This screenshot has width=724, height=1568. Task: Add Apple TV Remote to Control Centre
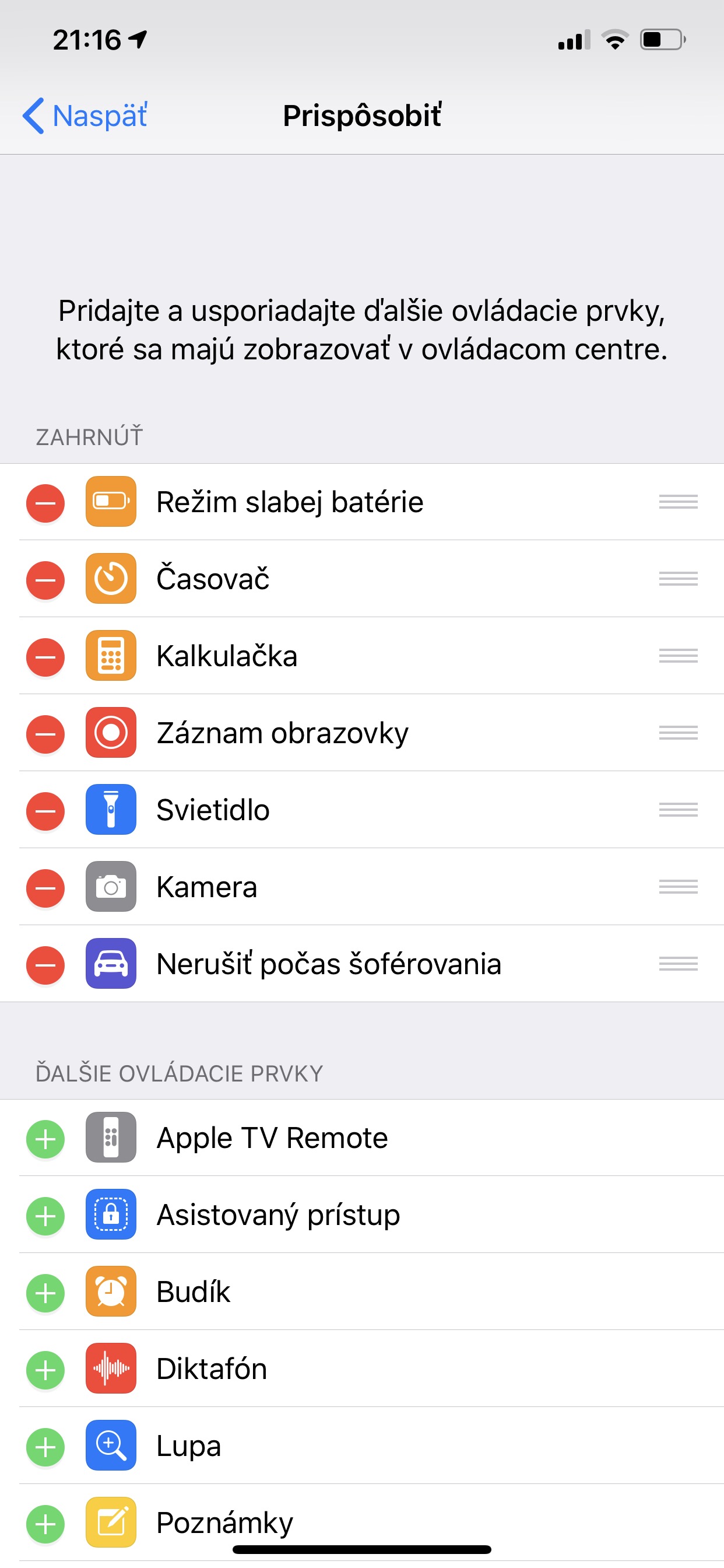tap(45, 1139)
